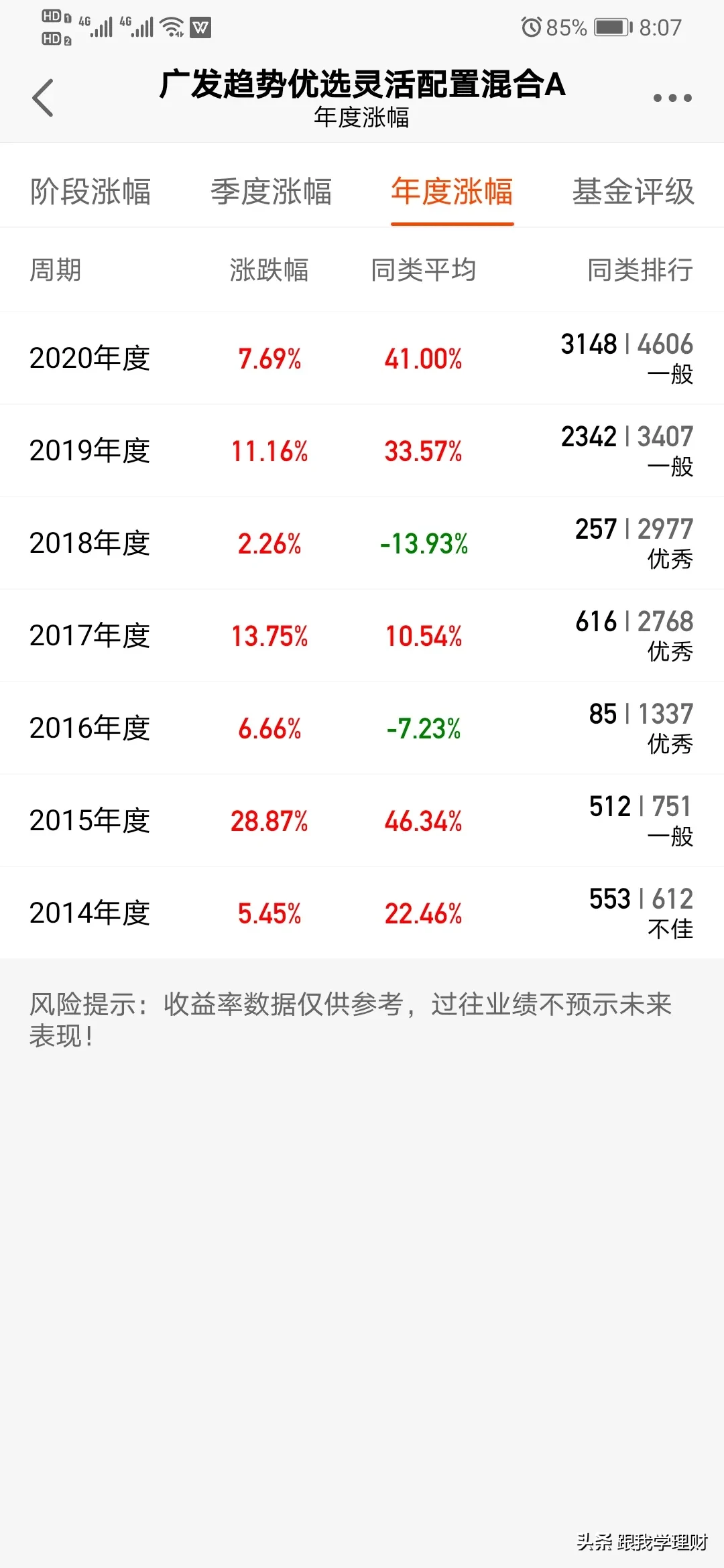This screenshot has width=724, height=1568.
Task: Switch to the 阶段涨幅 tab
Action: (90, 192)
